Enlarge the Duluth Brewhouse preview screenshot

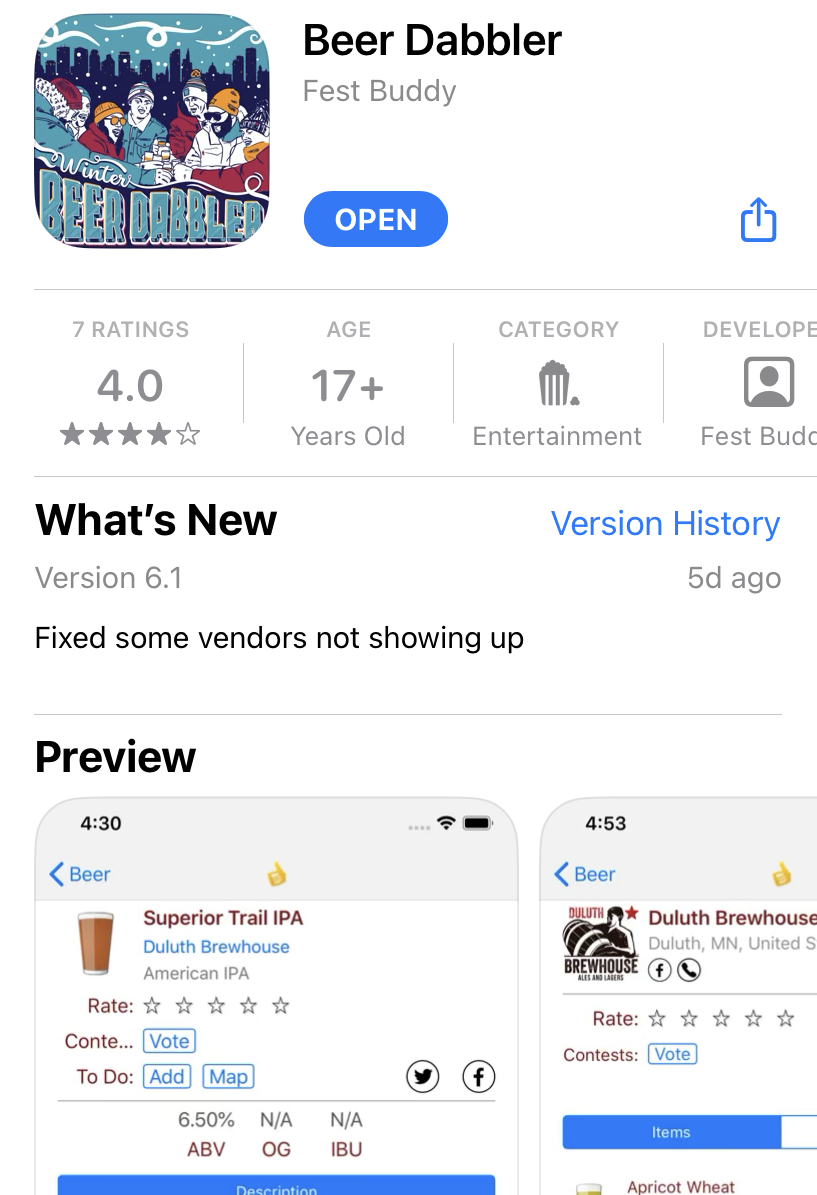680,1000
